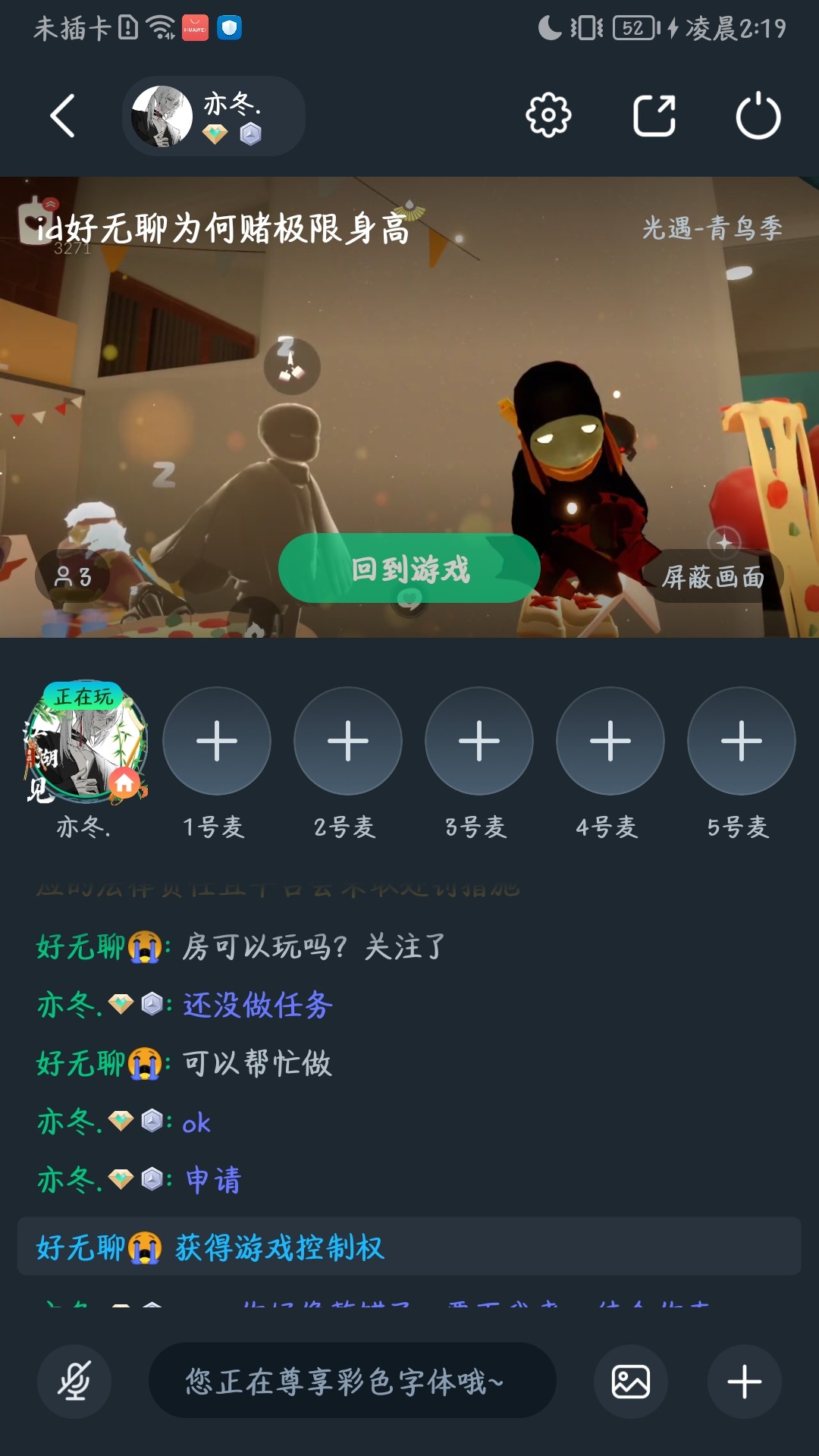Share the room with the export icon
This screenshot has width=819, height=1456.
[654, 116]
